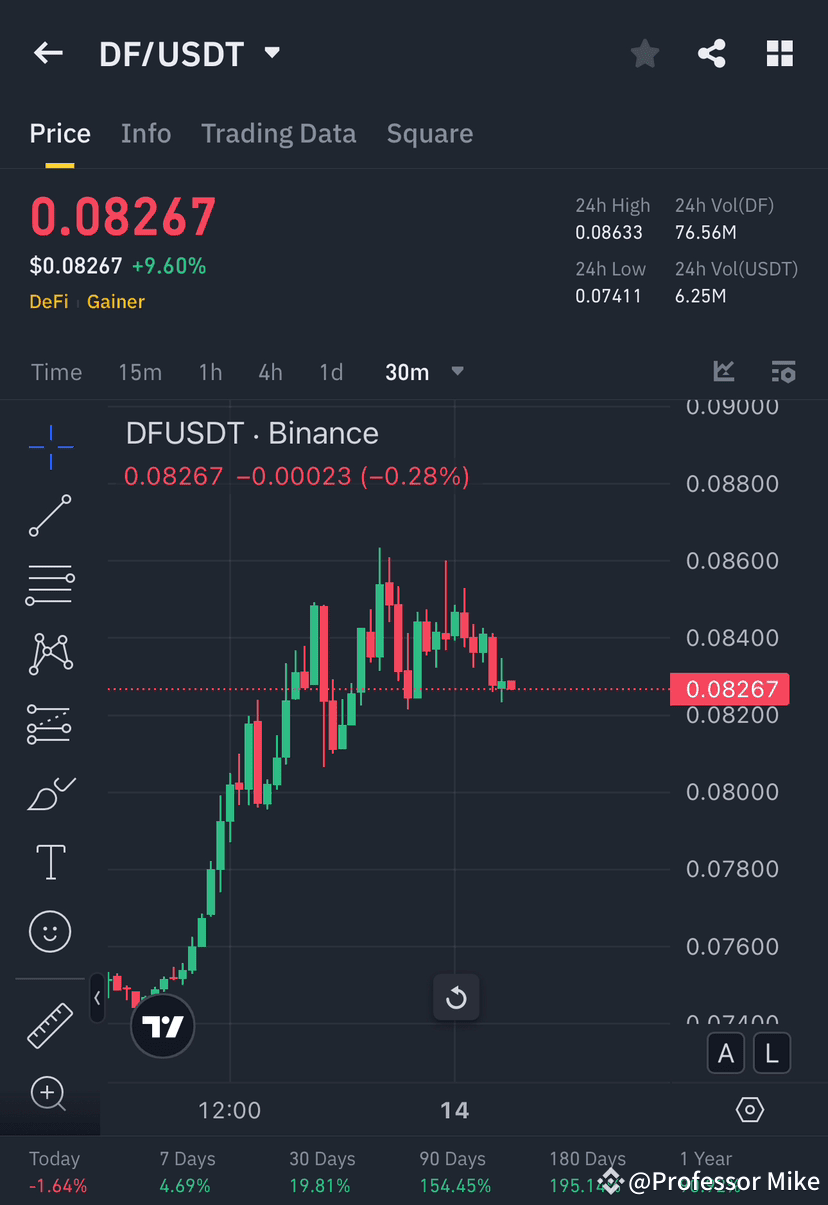The width and height of the screenshot is (828, 1205).
Task: Open the emoji sticker tool
Action: [49, 931]
